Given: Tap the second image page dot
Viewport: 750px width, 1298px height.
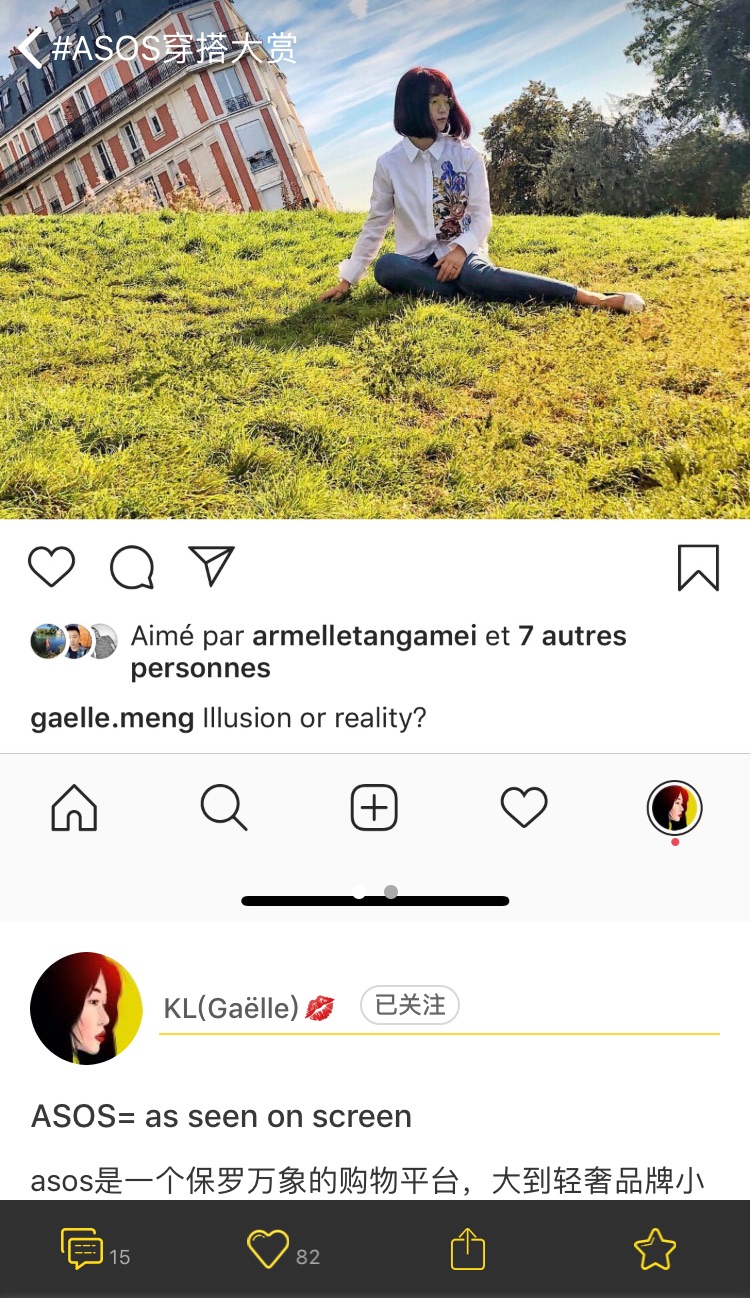Looking at the screenshot, I should [391, 892].
